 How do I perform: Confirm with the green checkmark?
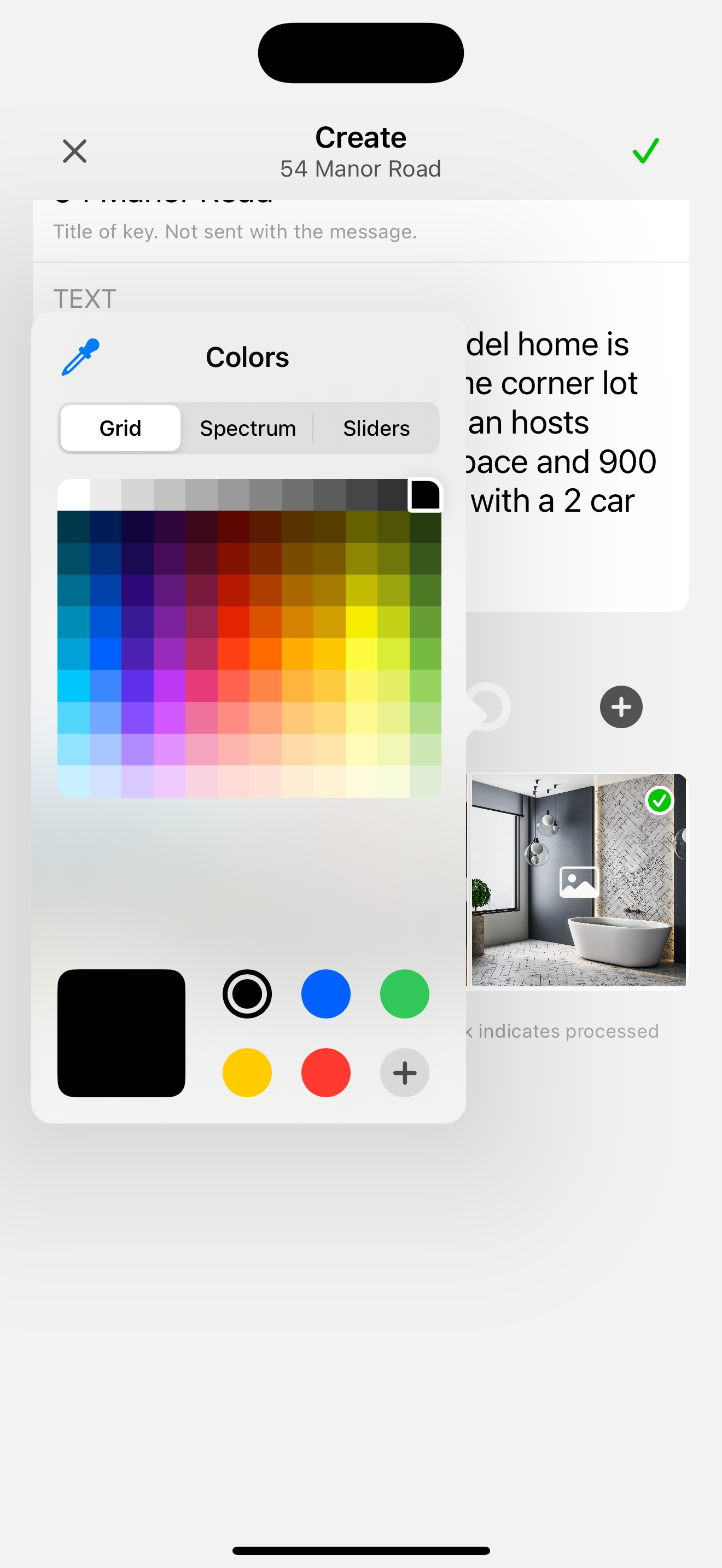point(645,151)
